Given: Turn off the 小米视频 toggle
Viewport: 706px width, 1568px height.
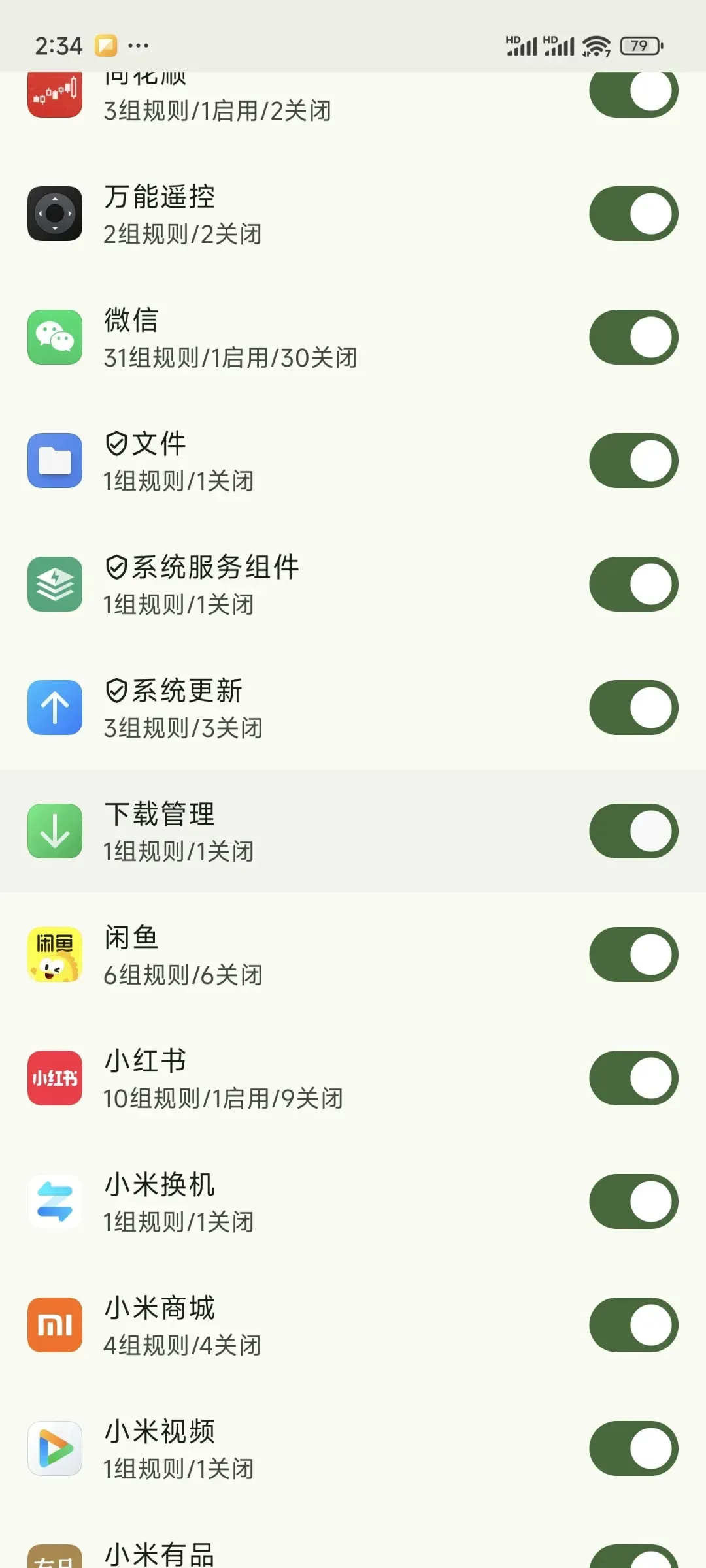Looking at the screenshot, I should pyautogui.click(x=633, y=1448).
